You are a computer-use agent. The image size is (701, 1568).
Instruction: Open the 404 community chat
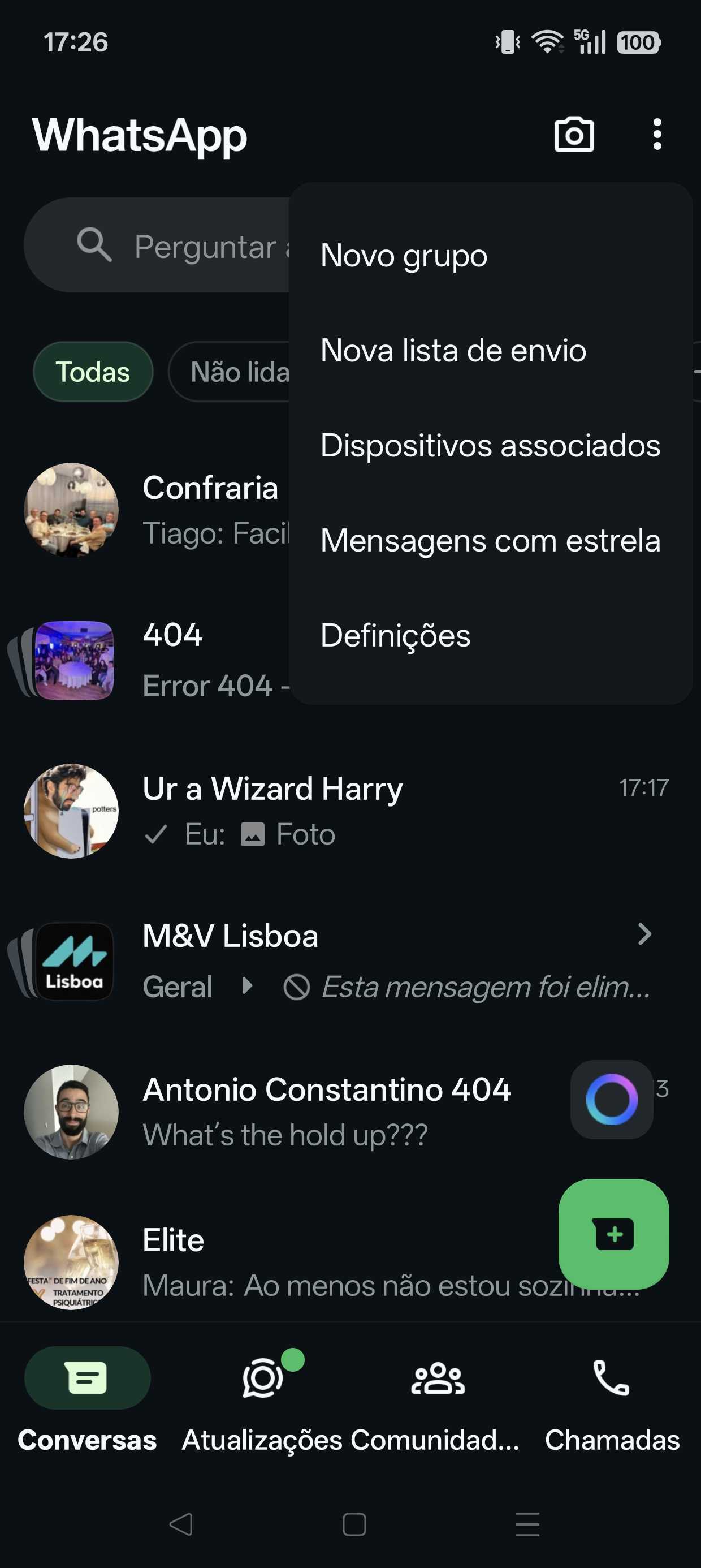tap(183, 660)
